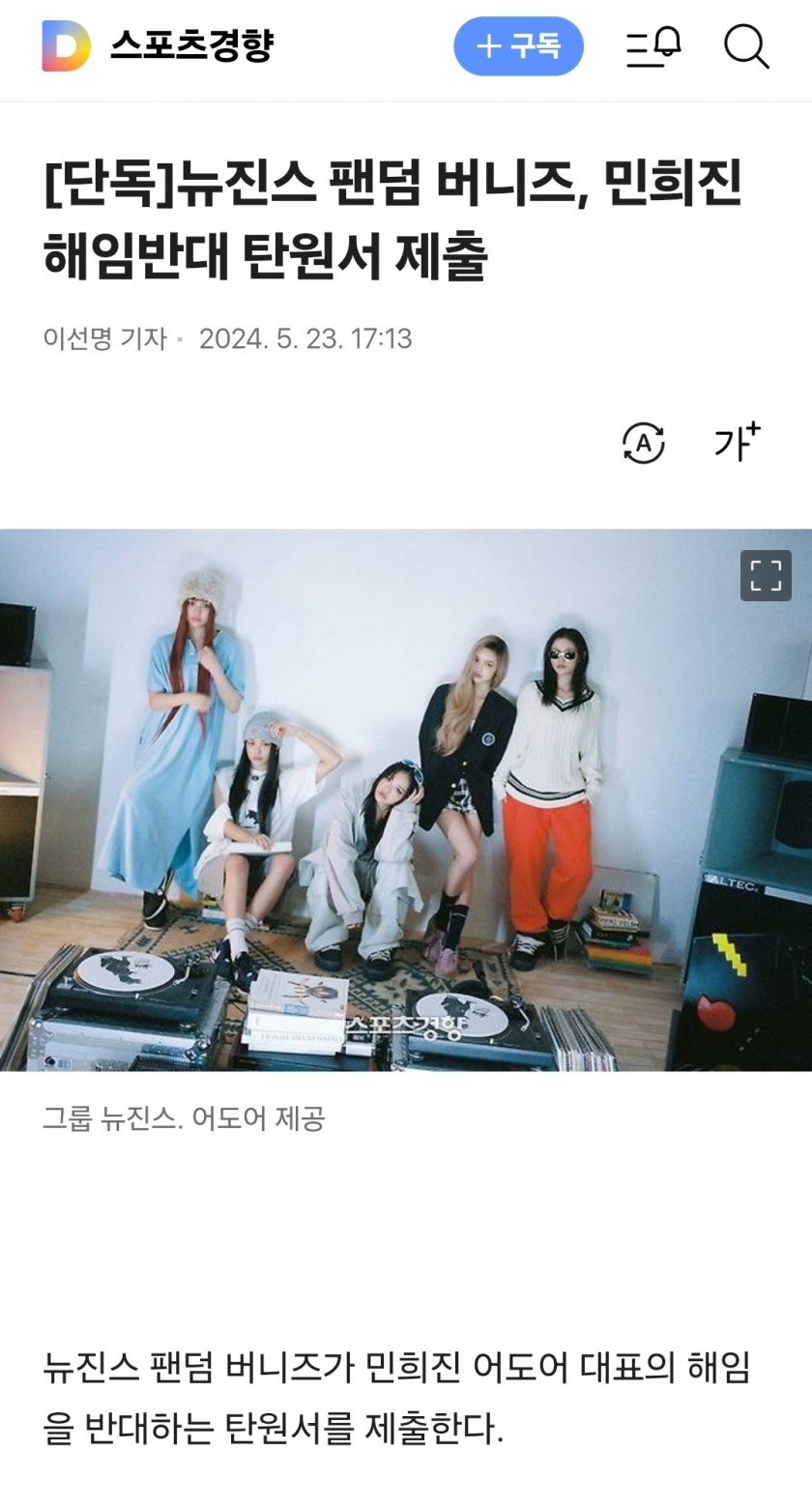This screenshot has width=812, height=1508.
Task: Open the menu with notification bell
Action: point(653,45)
